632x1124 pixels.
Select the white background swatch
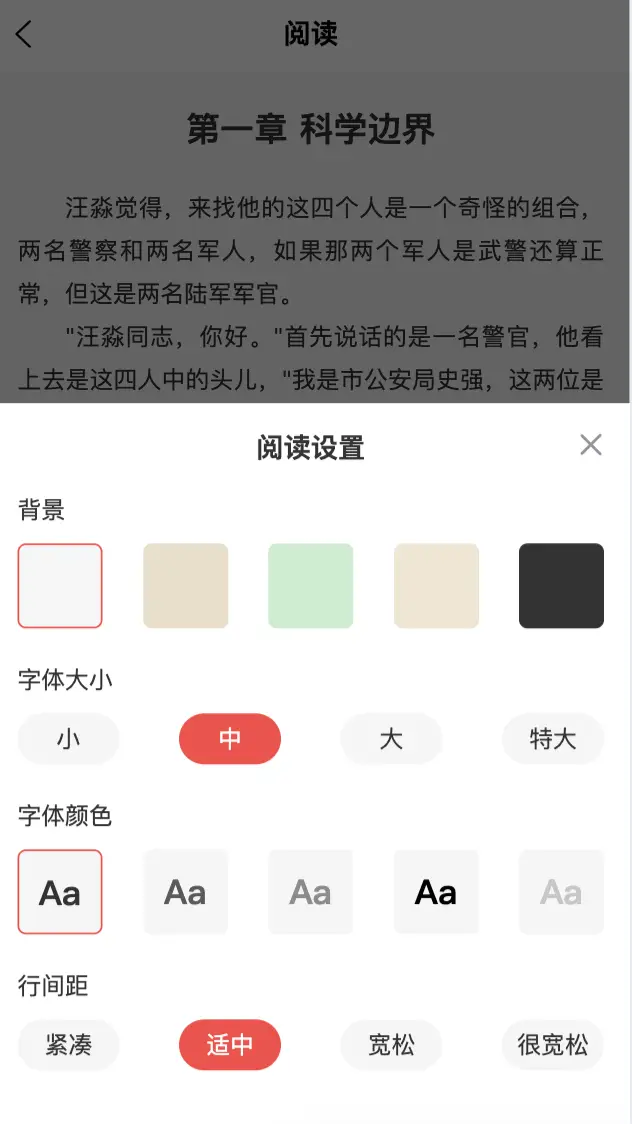pyautogui.click(x=60, y=586)
